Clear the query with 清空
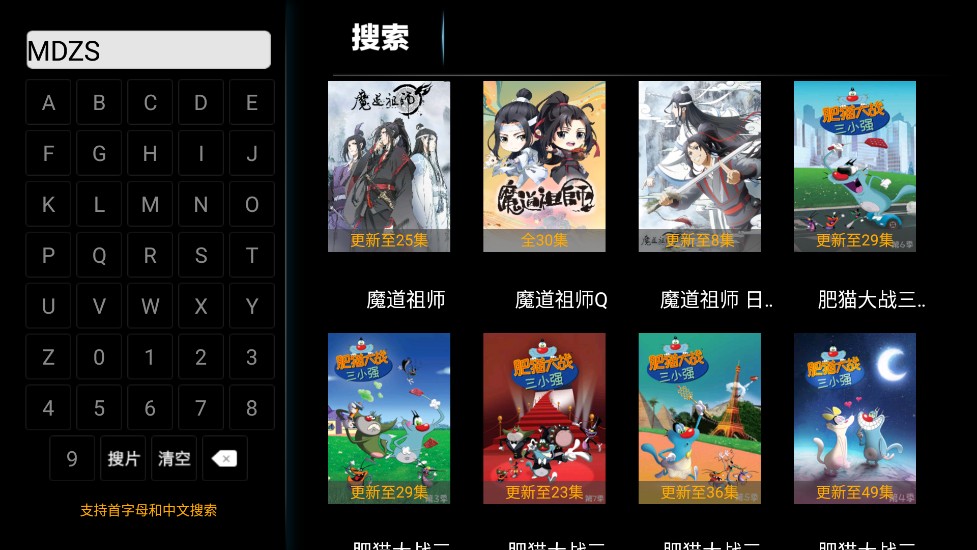The width and height of the screenshot is (977, 550). point(174,458)
